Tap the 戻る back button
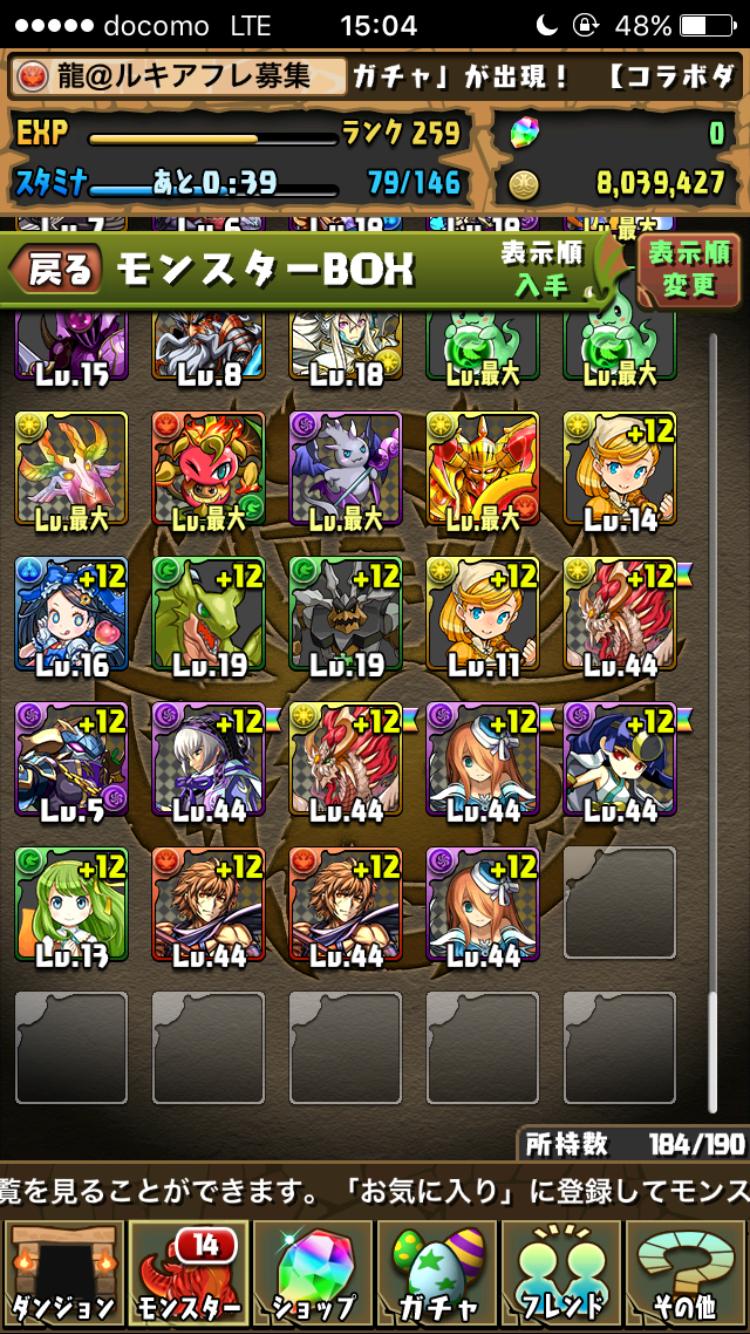750x1334 pixels. (x=56, y=269)
